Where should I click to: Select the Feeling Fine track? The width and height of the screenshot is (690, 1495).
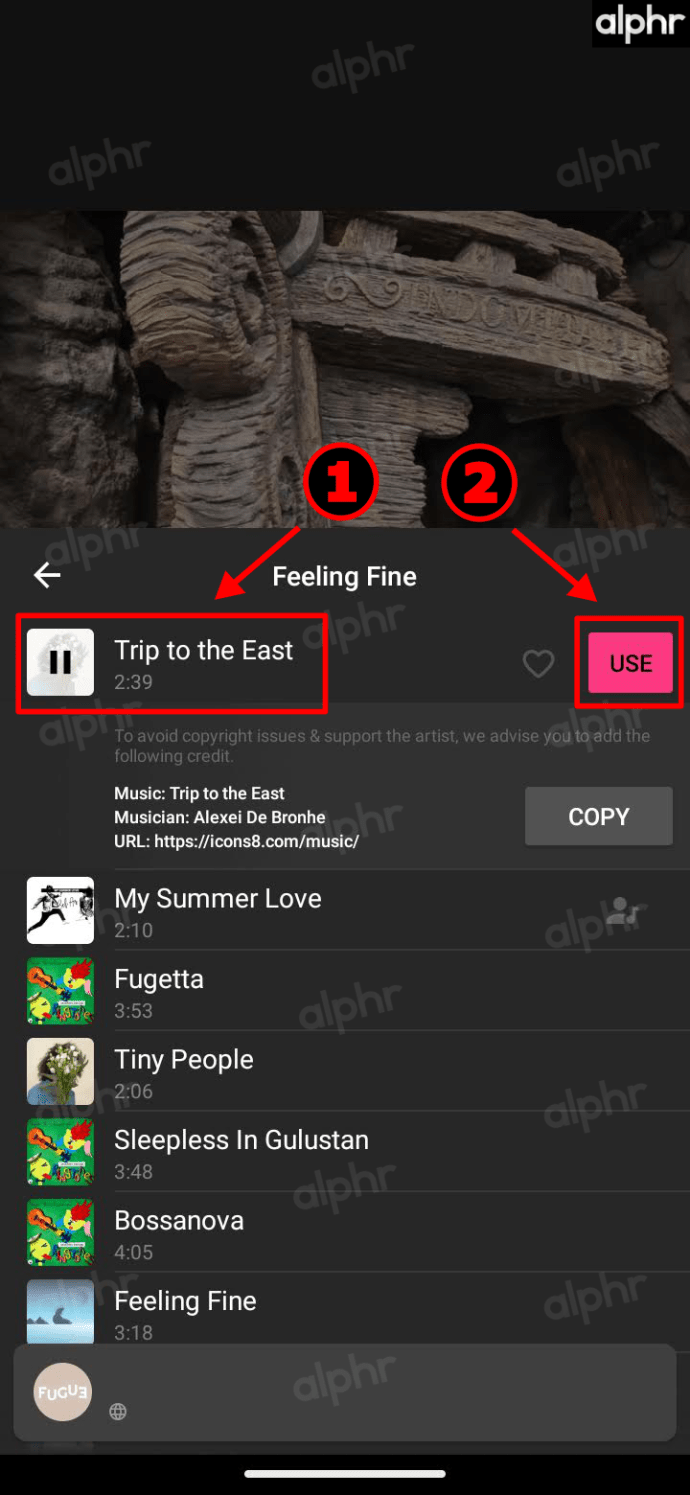point(186,1311)
